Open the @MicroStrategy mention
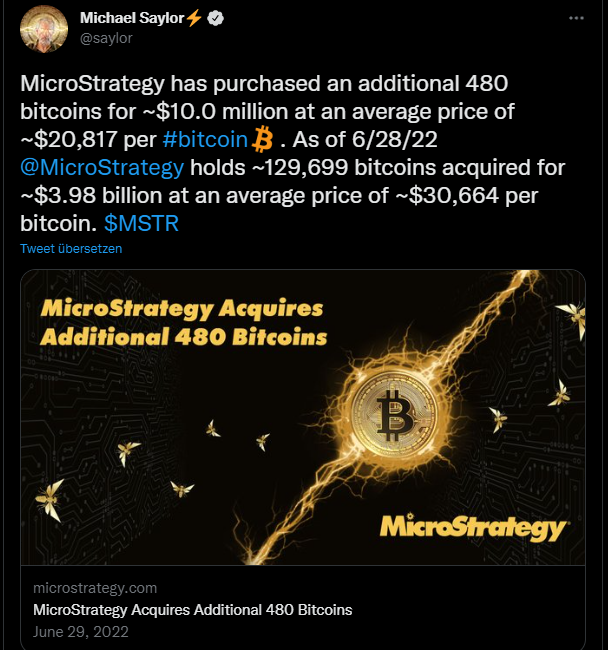 102,166
